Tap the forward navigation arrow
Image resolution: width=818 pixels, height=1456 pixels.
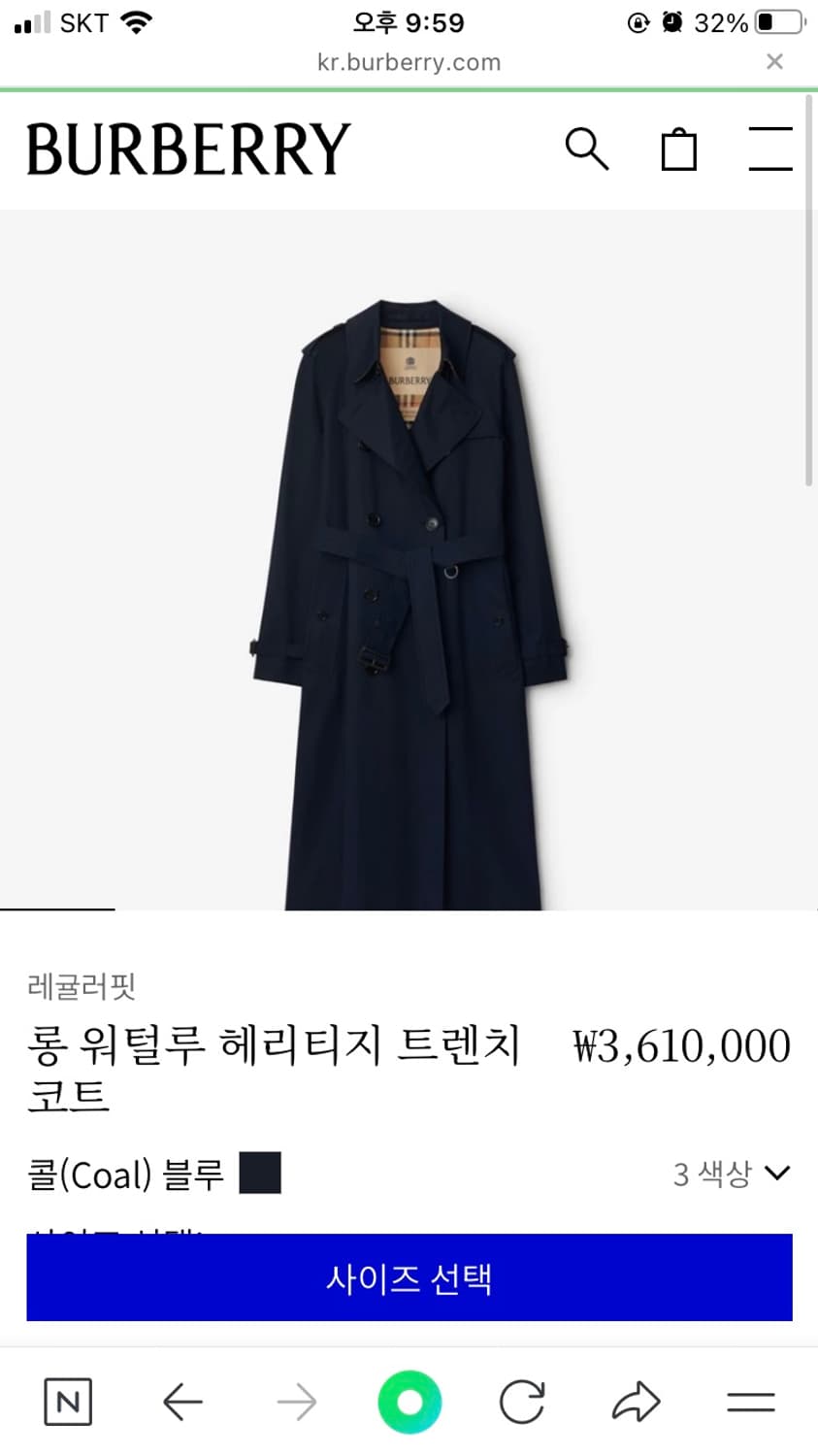(x=295, y=1401)
